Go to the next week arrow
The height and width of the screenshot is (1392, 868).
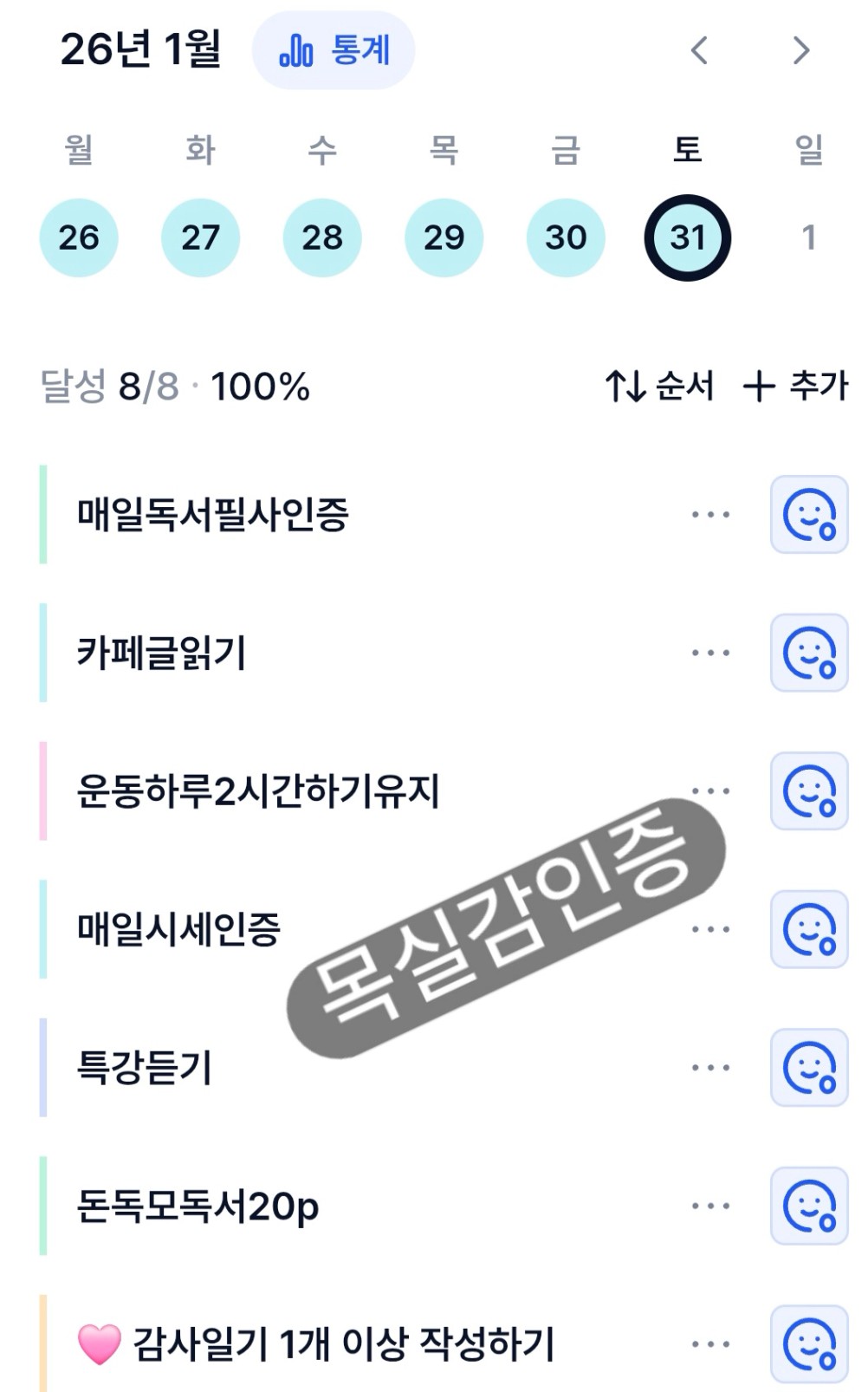pos(801,50)
